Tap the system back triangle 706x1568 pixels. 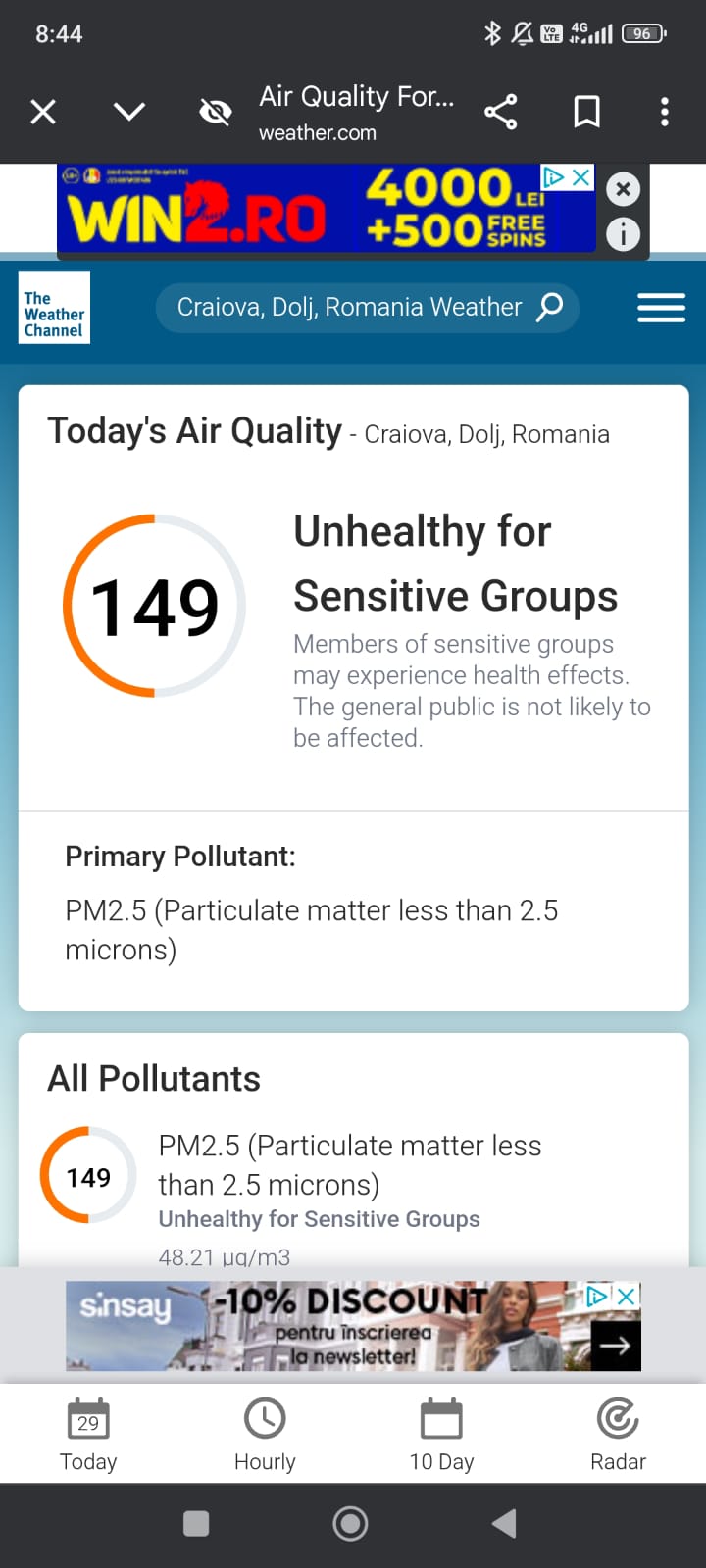click(504, 1523)
